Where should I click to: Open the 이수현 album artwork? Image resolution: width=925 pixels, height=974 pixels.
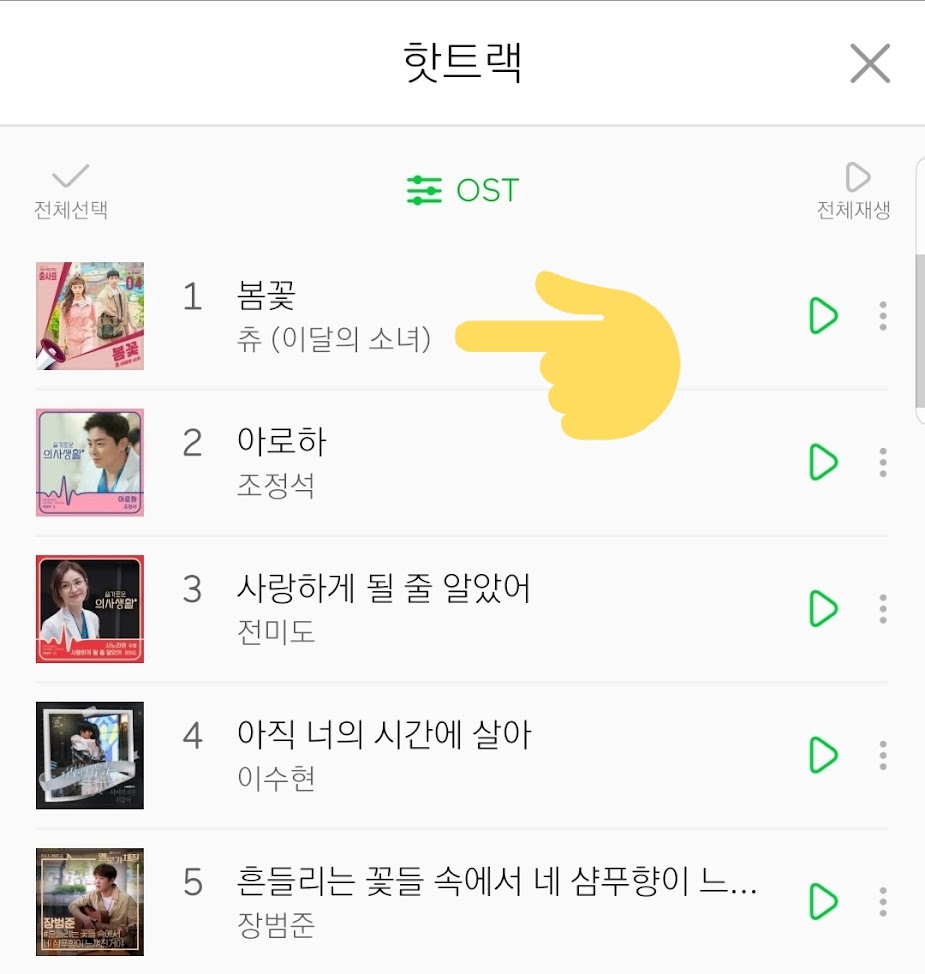pos(90,755)
